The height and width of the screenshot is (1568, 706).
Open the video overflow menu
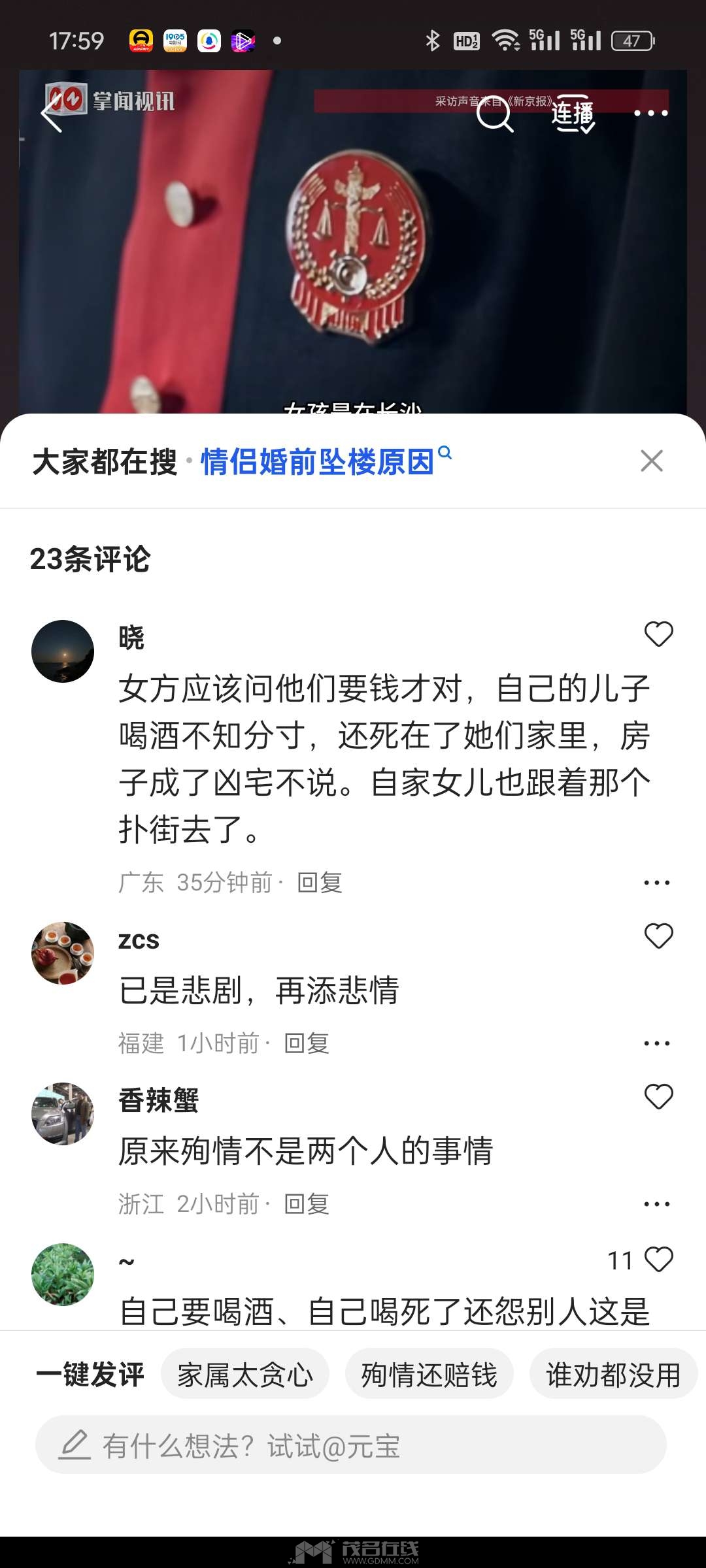[651, 114]
